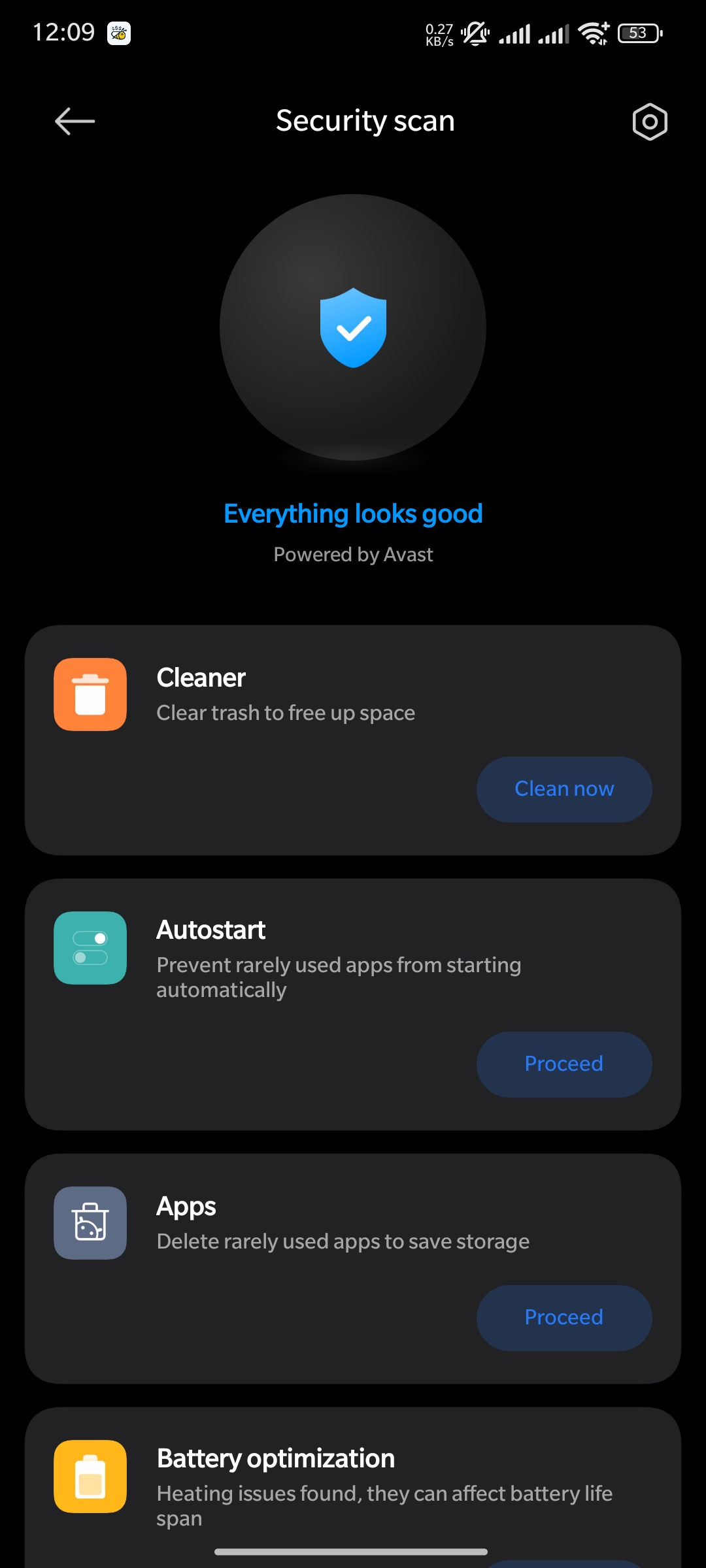Open security scan settings gear
This screenshot has height=1568, width=706.
[650, 122]
